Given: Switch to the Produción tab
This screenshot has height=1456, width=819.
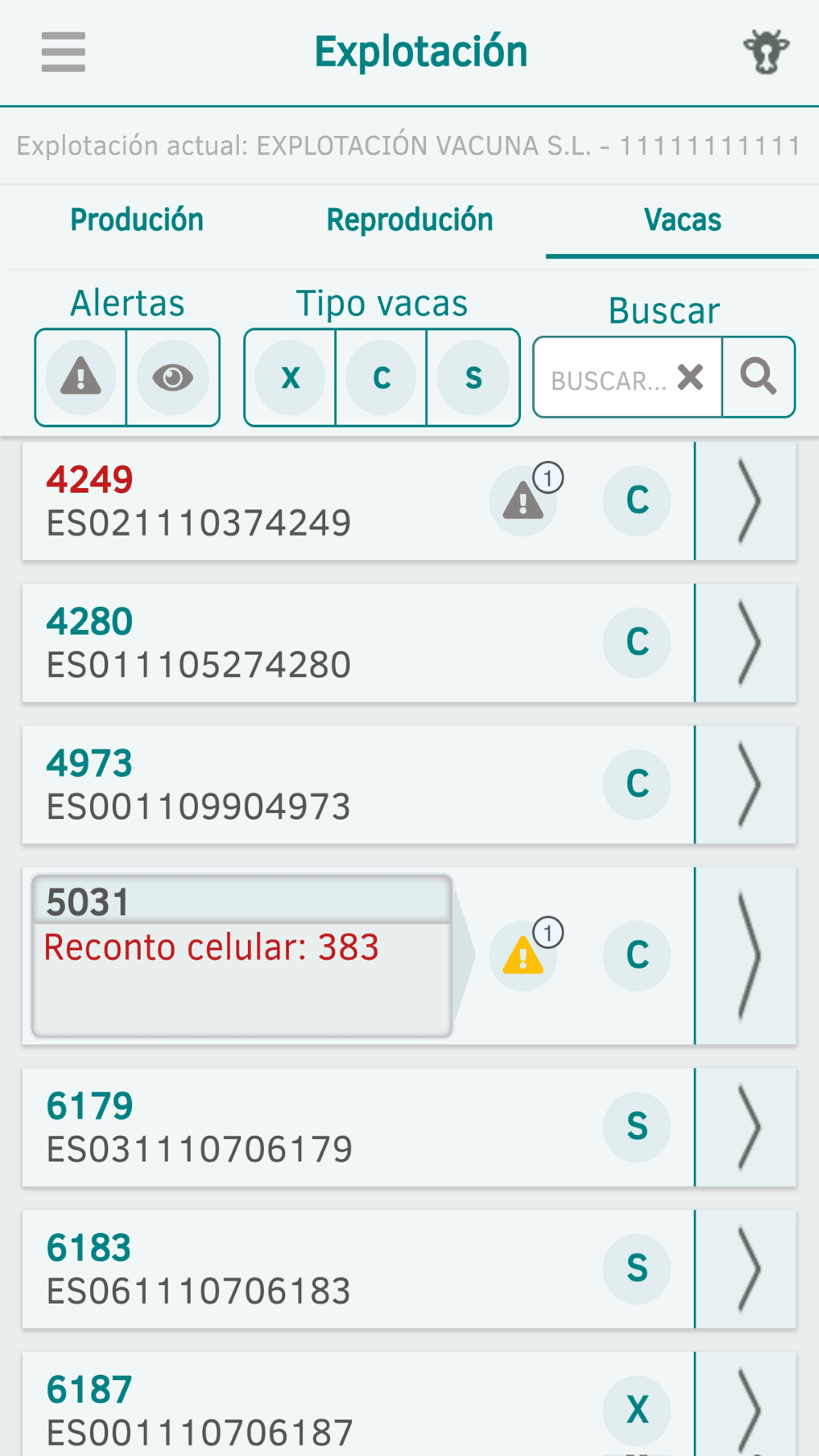Looking at the screenshot, I should (137, 220).
